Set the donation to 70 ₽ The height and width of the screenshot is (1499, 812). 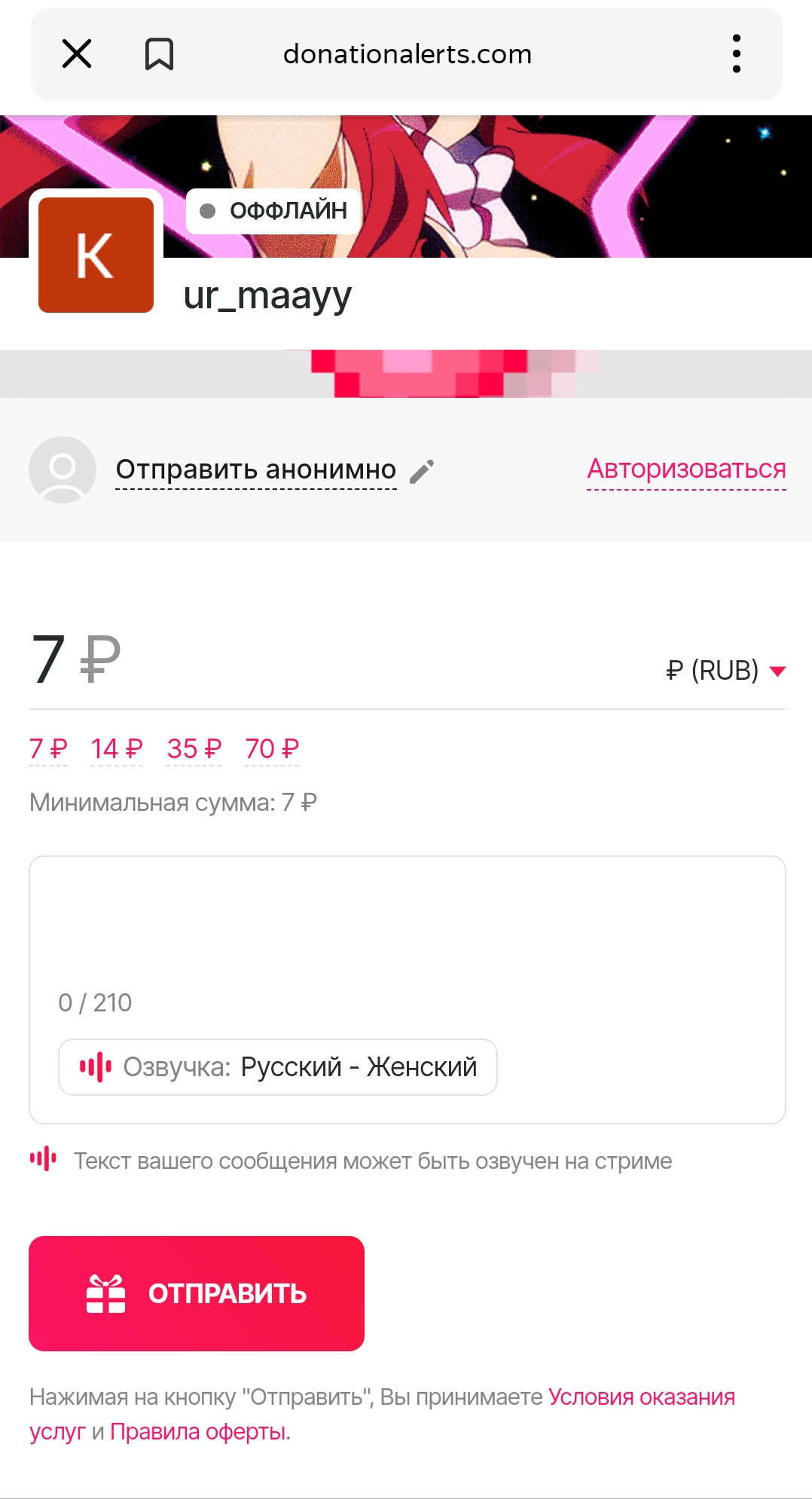[272, 749]
